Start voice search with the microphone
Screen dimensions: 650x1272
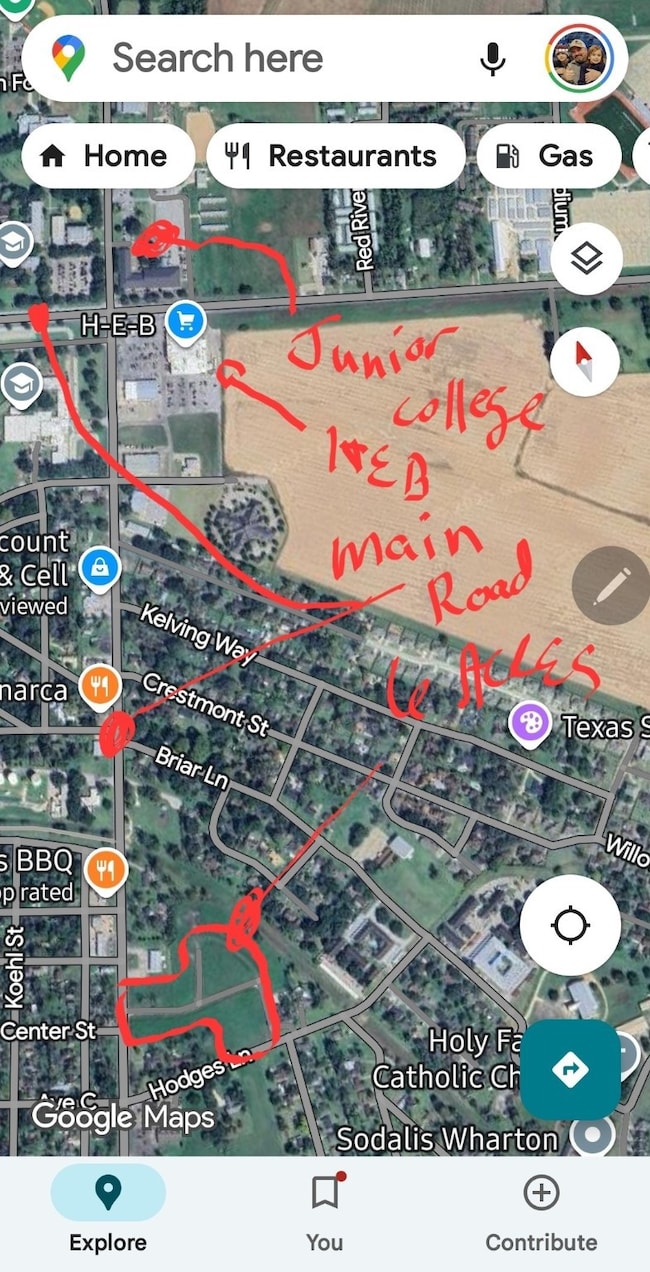(492, 58)
